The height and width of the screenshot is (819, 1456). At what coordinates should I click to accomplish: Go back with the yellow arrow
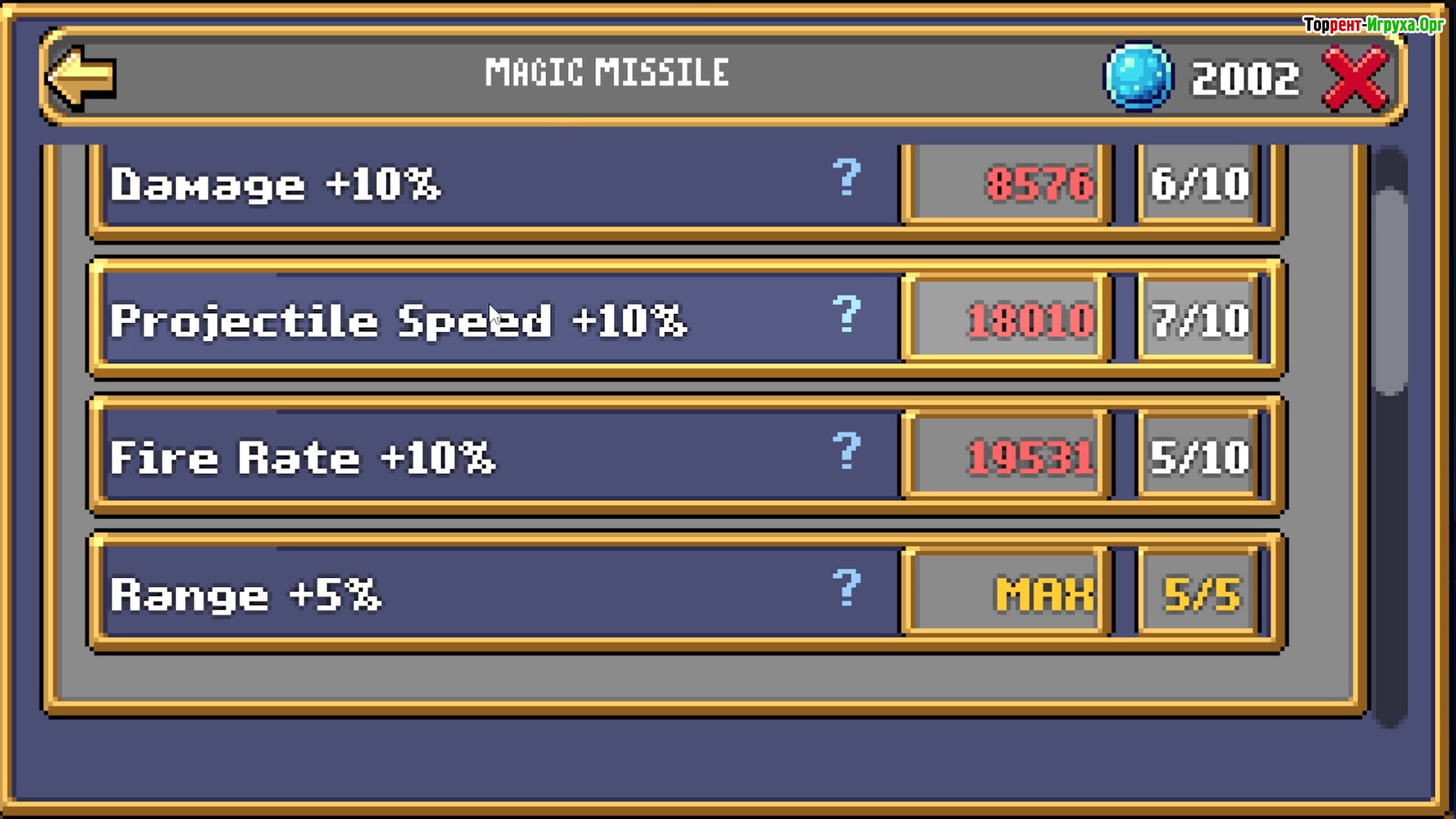tap(82, 77)
